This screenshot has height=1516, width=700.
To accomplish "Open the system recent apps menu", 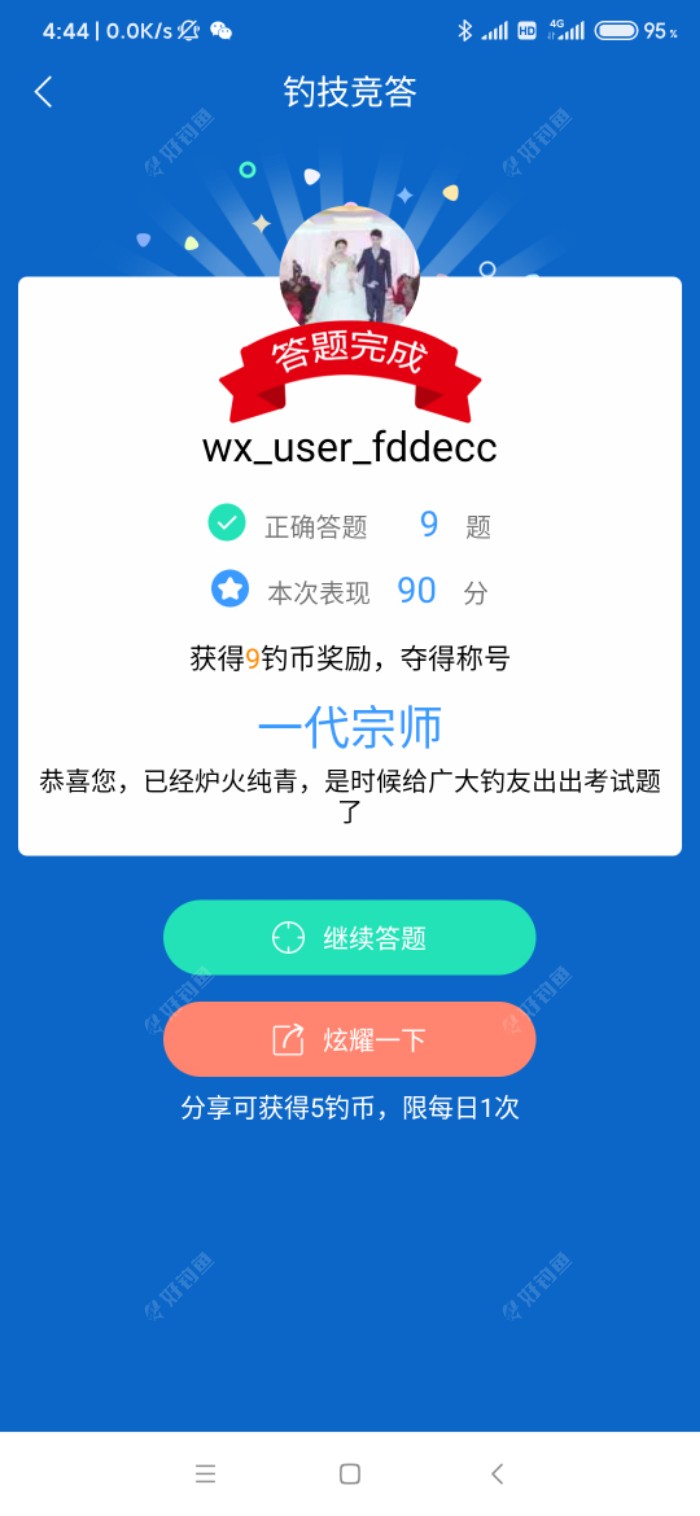I will click(x=205, y=1473).
